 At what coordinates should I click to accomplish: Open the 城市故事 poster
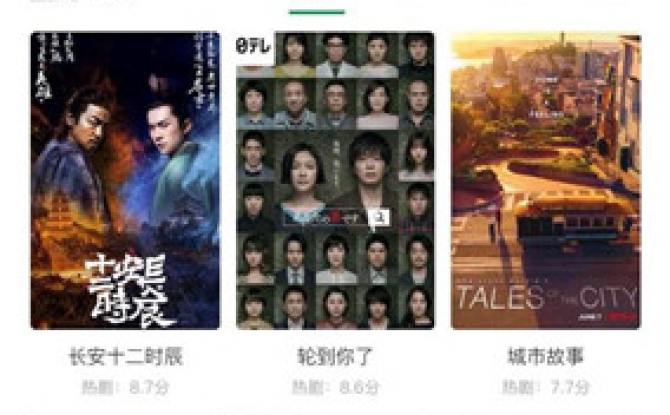[x=545, y=181]
